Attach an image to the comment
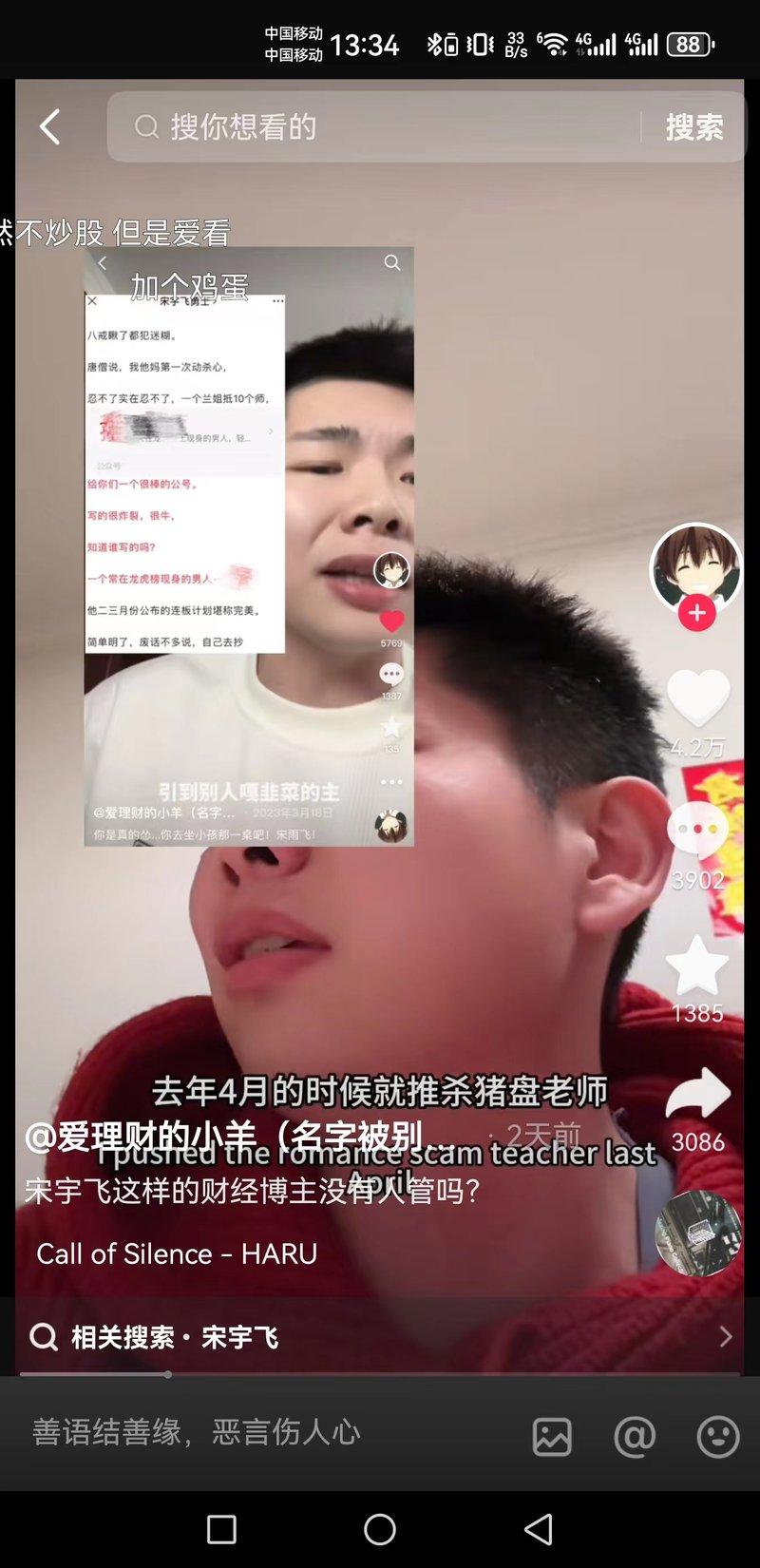The image size is (760, 1568). point(552,1436)
